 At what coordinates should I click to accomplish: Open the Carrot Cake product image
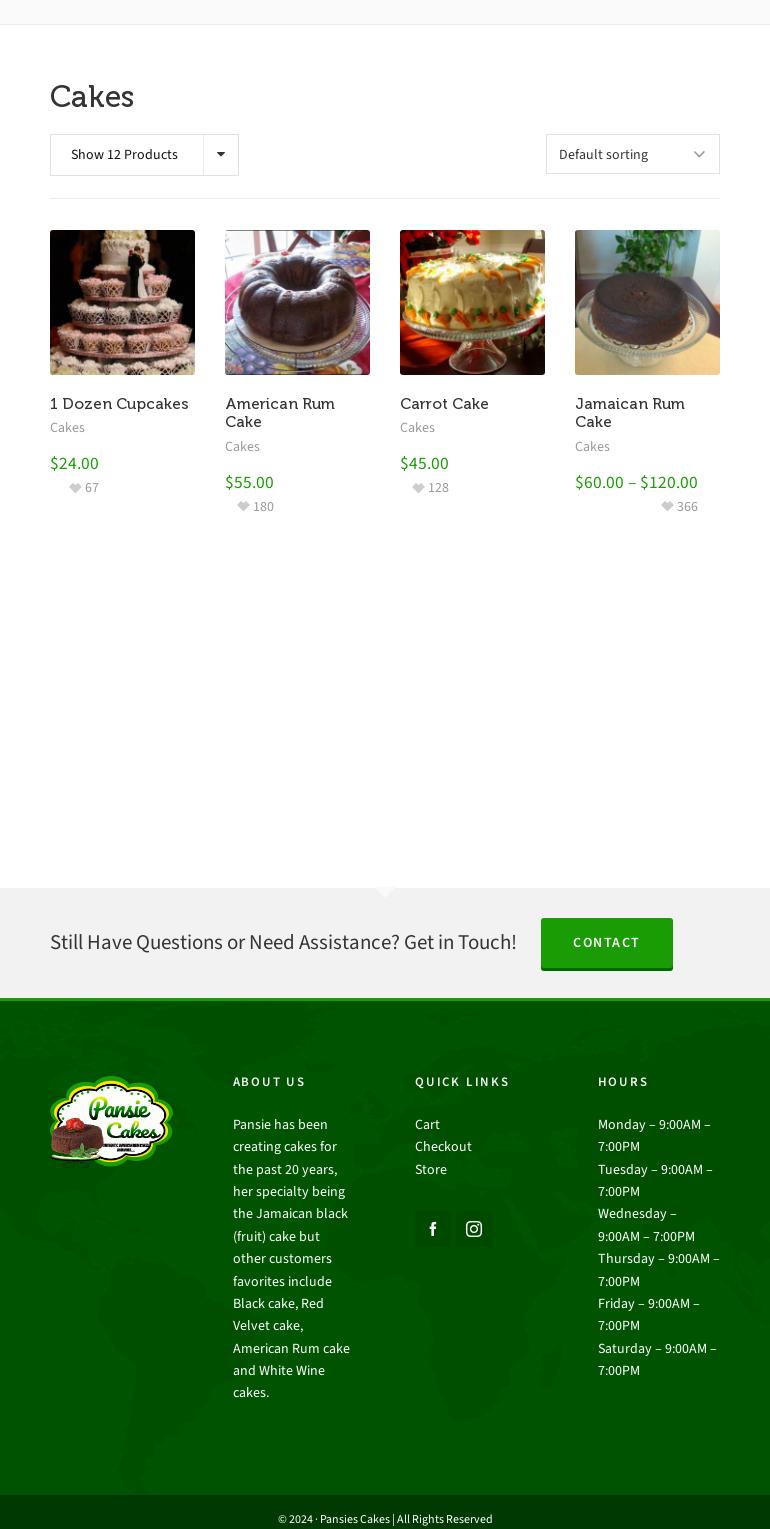click(472, 302)
